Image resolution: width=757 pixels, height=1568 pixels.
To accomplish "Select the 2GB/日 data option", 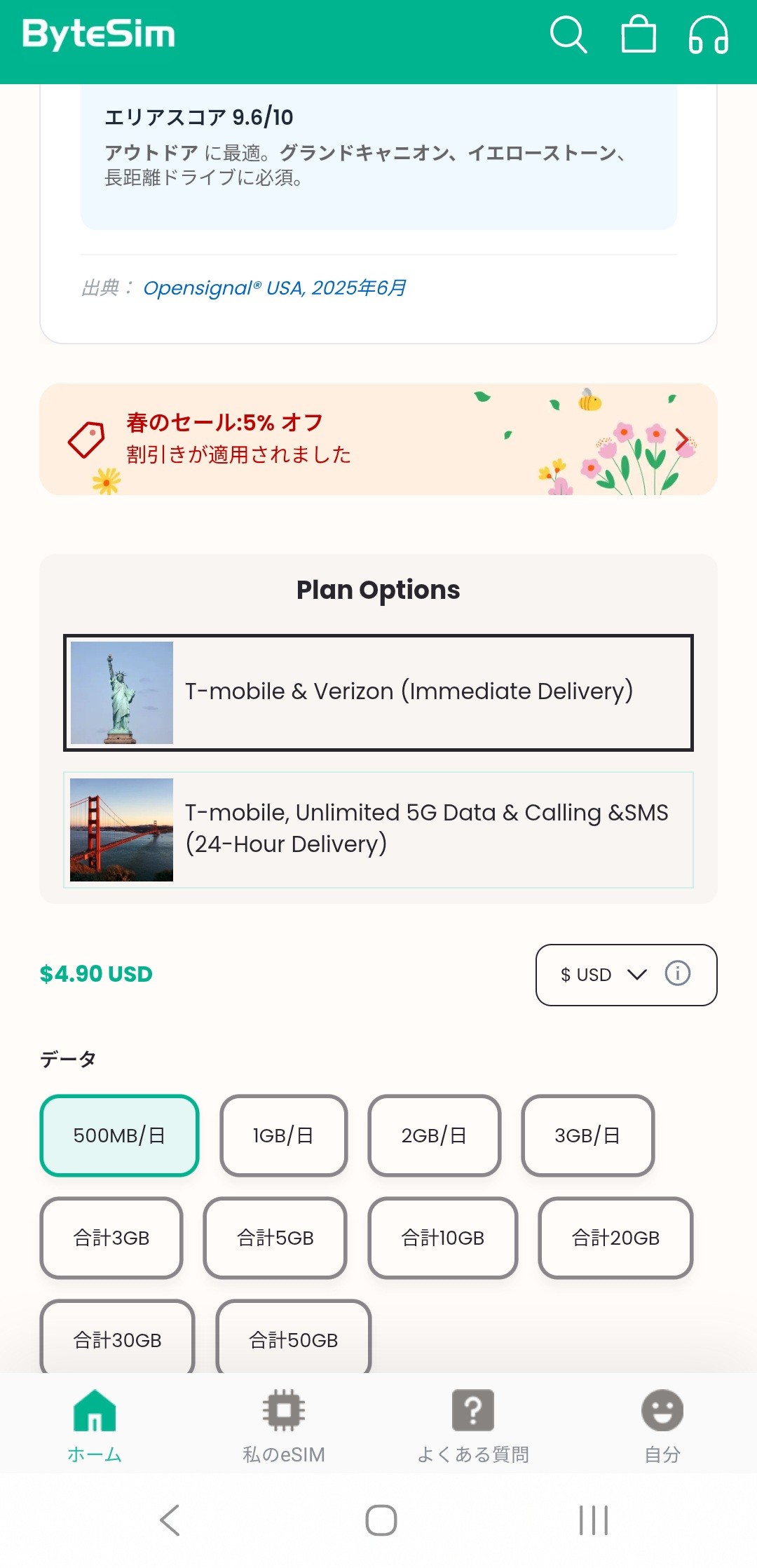I will (434, 1135).
